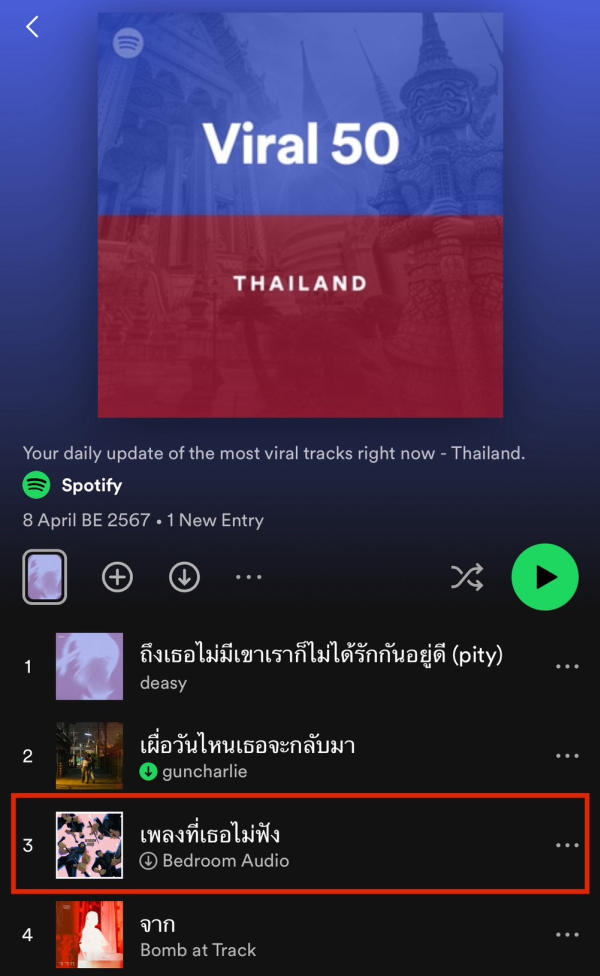This screenshot has height=976, width=600.
Task: Tap the playlist preview thumbnail button
Action: coord(45,577)
